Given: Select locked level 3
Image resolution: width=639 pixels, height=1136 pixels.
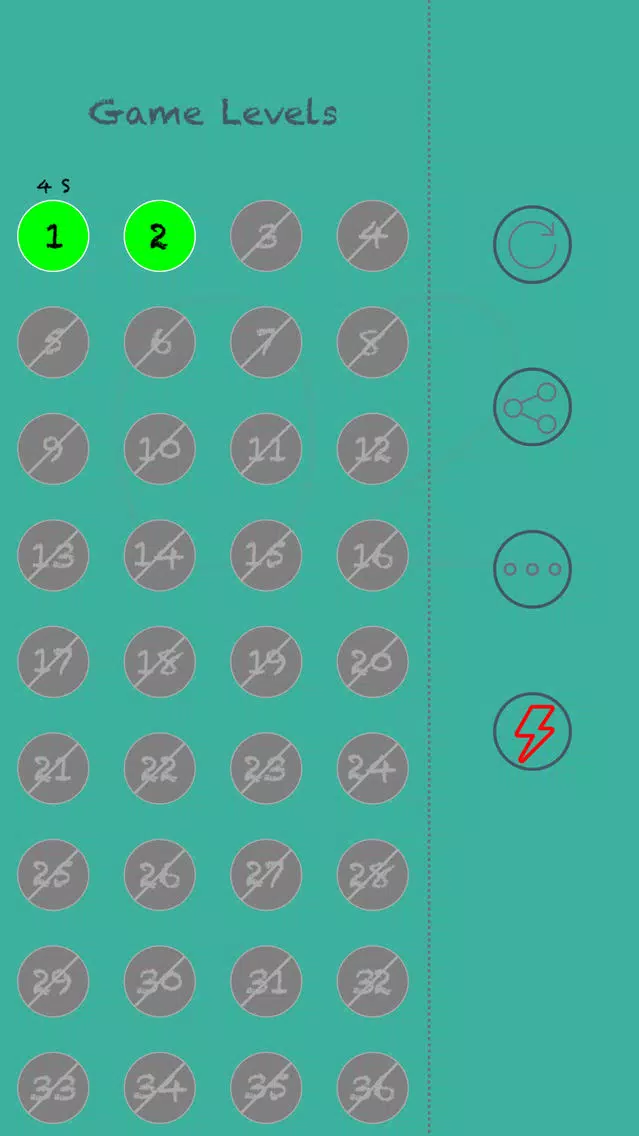Looking at the screenshot, I should [266, 236].
